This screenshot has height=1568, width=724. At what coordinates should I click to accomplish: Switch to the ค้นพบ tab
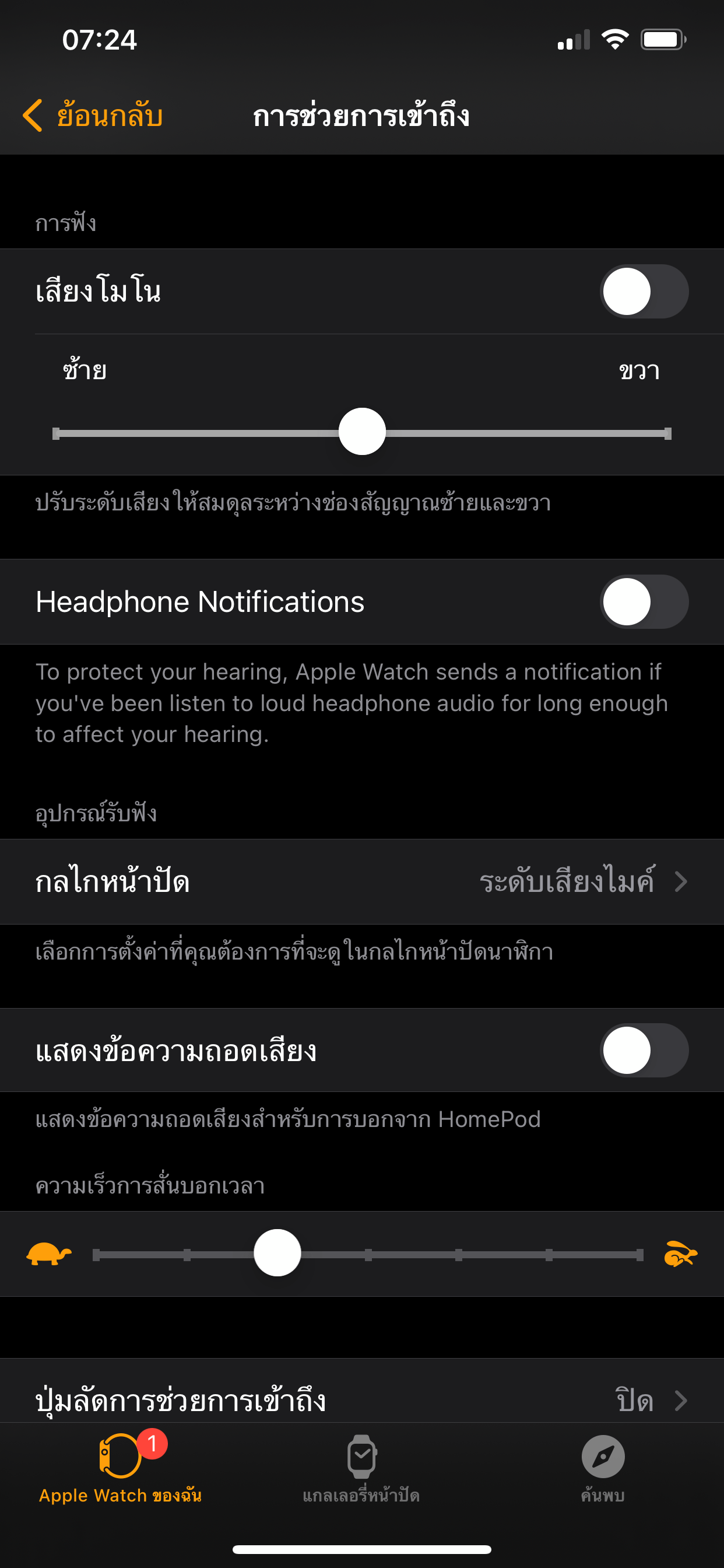tap(602, 1468)
